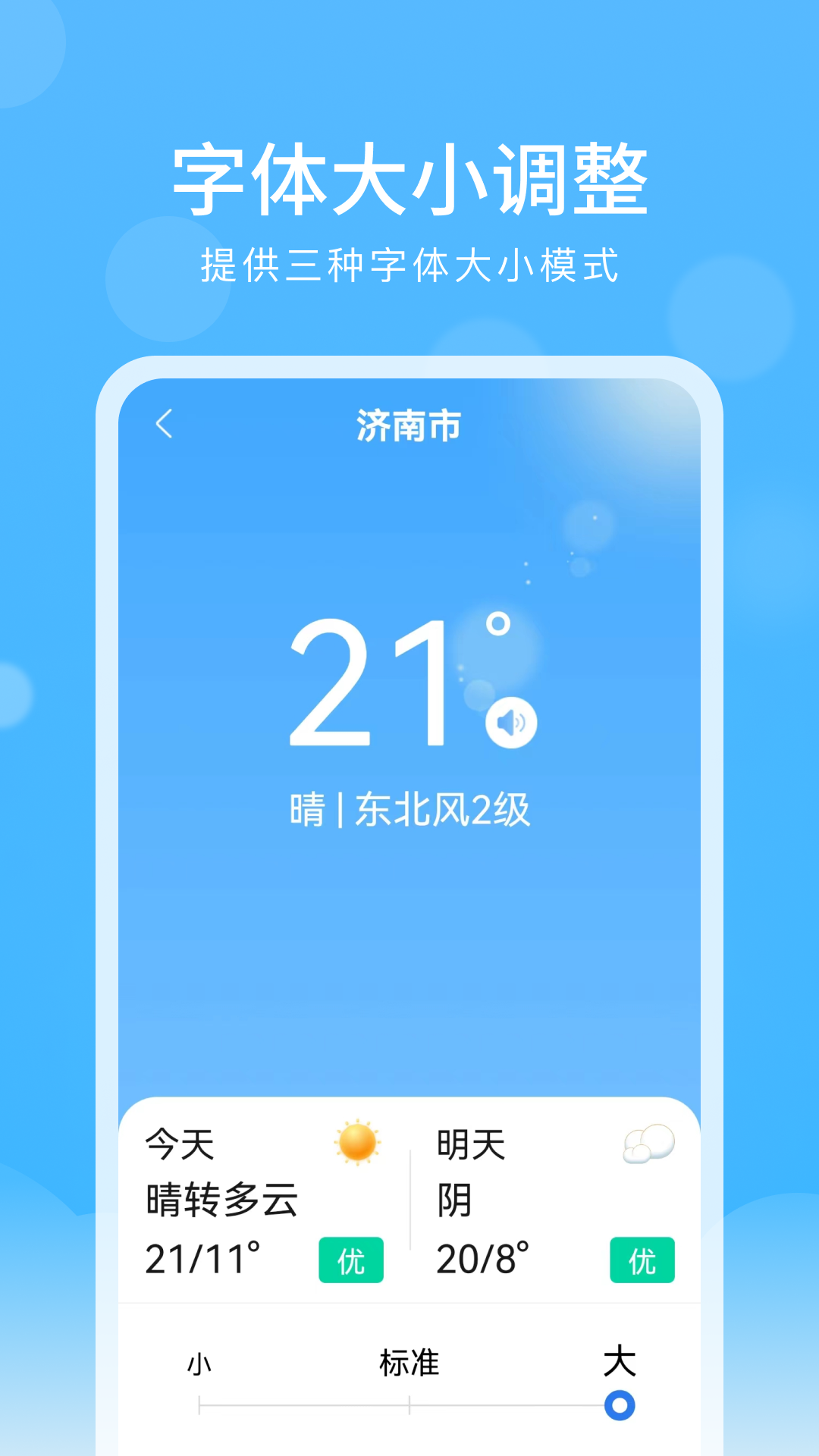819x1456 pixels.
Task: Tap the 优 air quality badge for tomorrow
Action: click(642, 1259)
